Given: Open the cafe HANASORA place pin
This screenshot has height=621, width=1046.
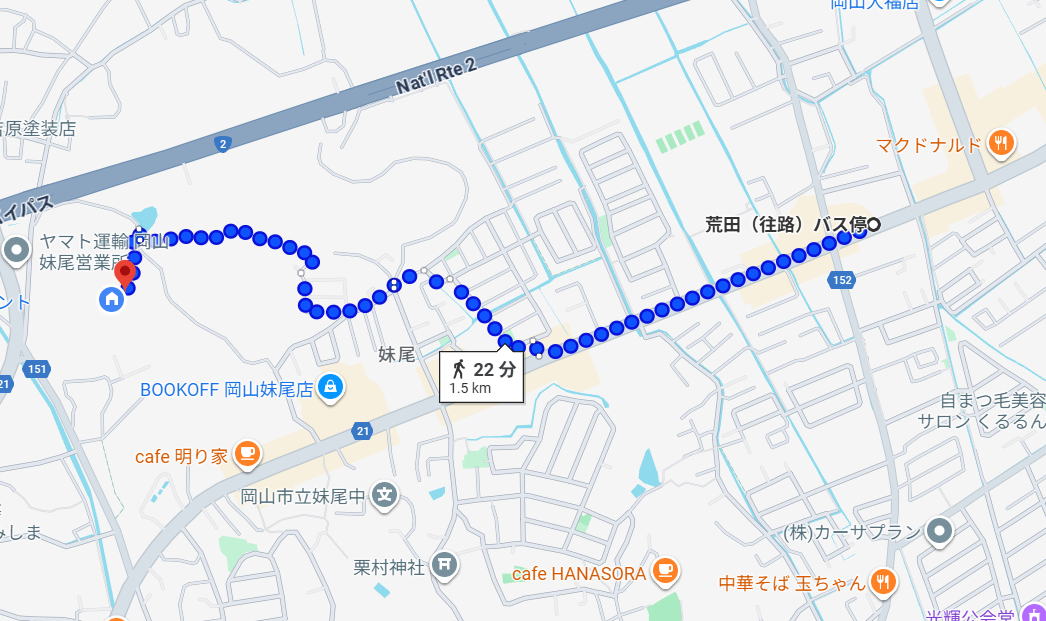Looking at the screenshot, I should 663,572.
